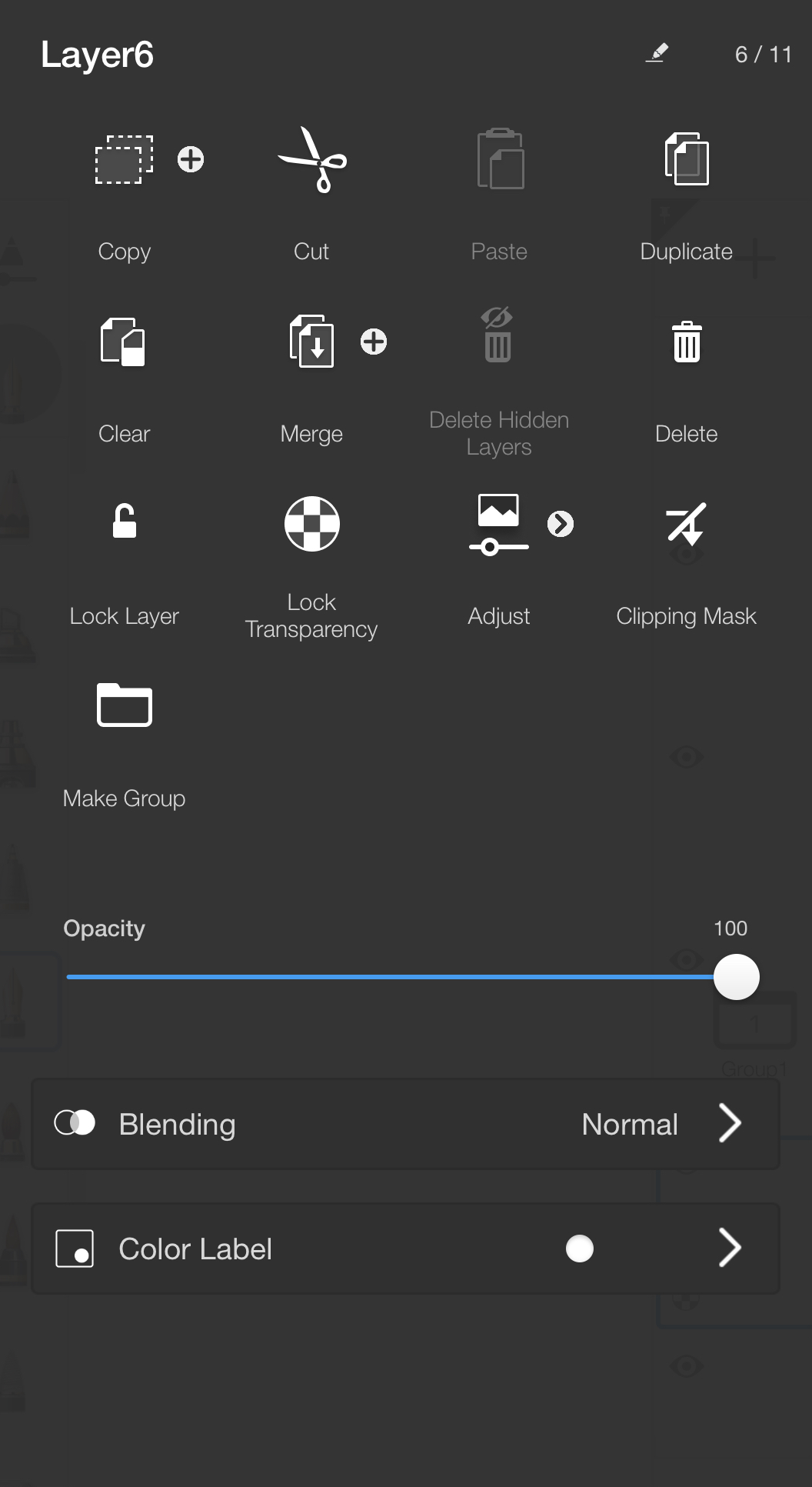
Task: Duplicate this layer
Action: (x=686, y=160)
